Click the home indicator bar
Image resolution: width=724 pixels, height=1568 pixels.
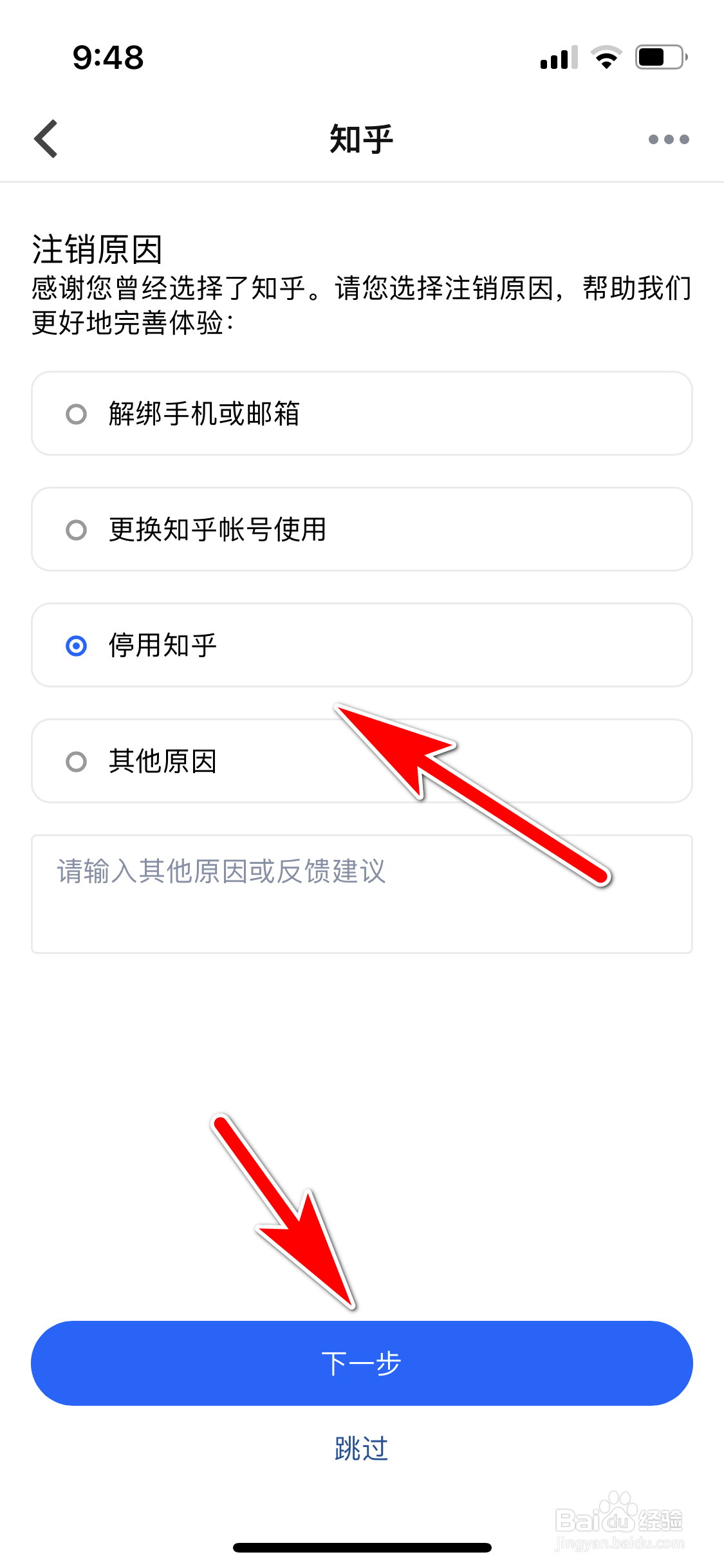click(x=362, y=1547)
